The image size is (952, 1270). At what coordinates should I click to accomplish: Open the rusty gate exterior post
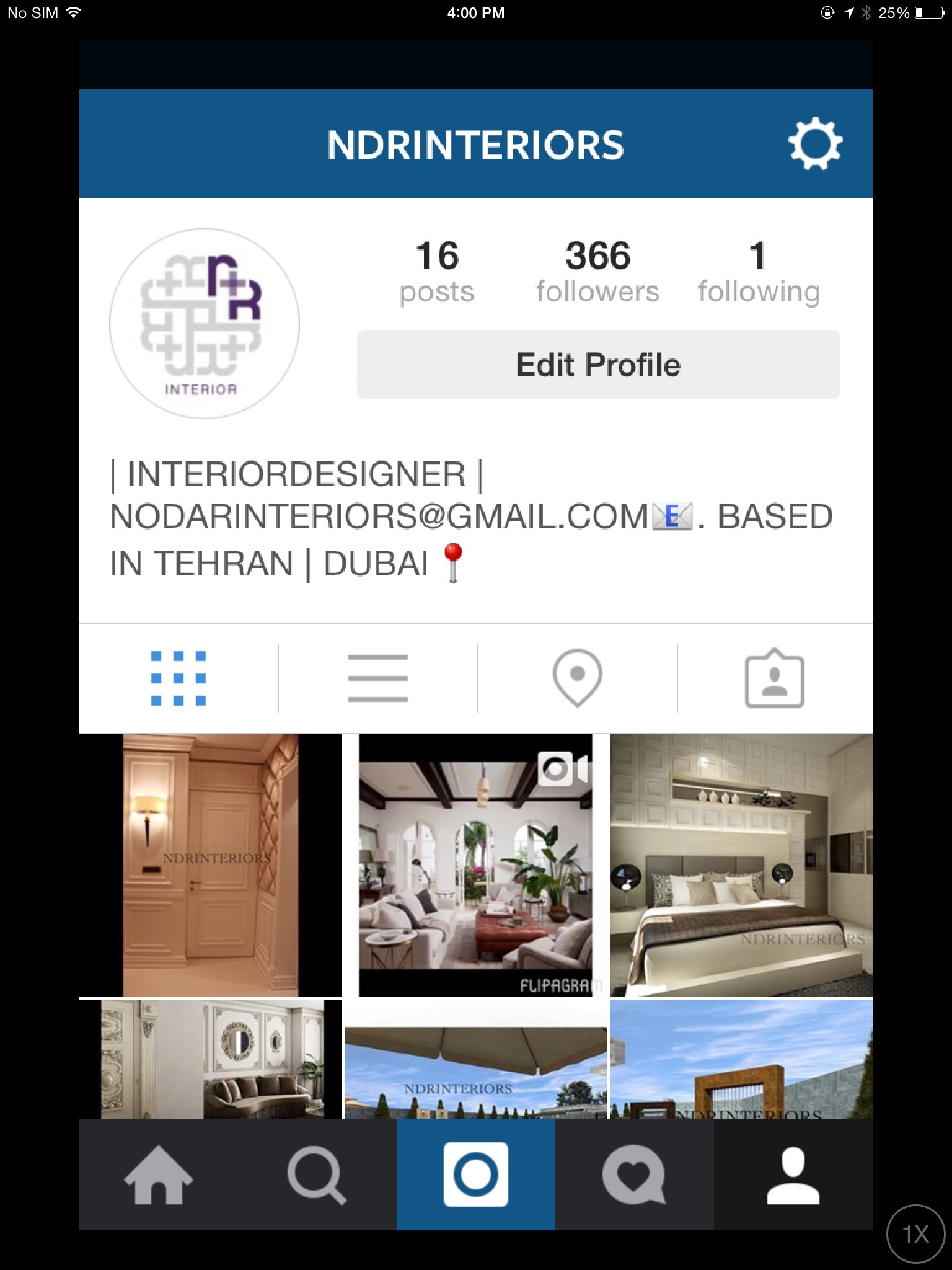tap(741, 1059)
